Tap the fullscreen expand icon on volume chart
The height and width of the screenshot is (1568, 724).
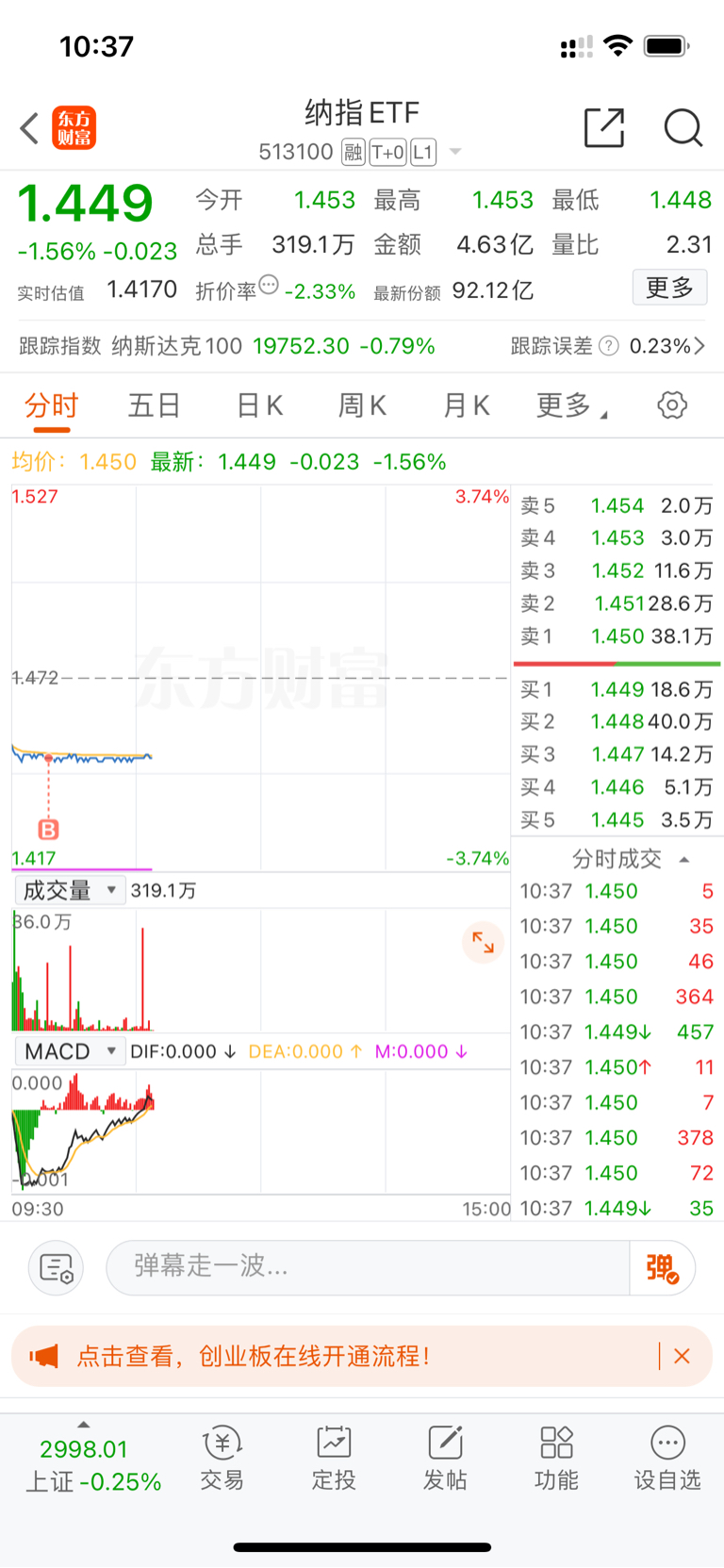click(483, 942)
